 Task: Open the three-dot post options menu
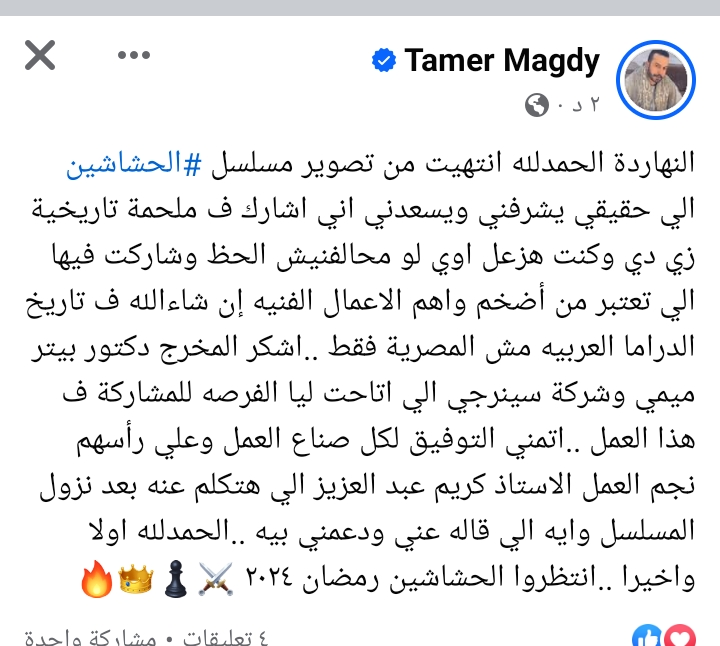[x=133, y=55]
